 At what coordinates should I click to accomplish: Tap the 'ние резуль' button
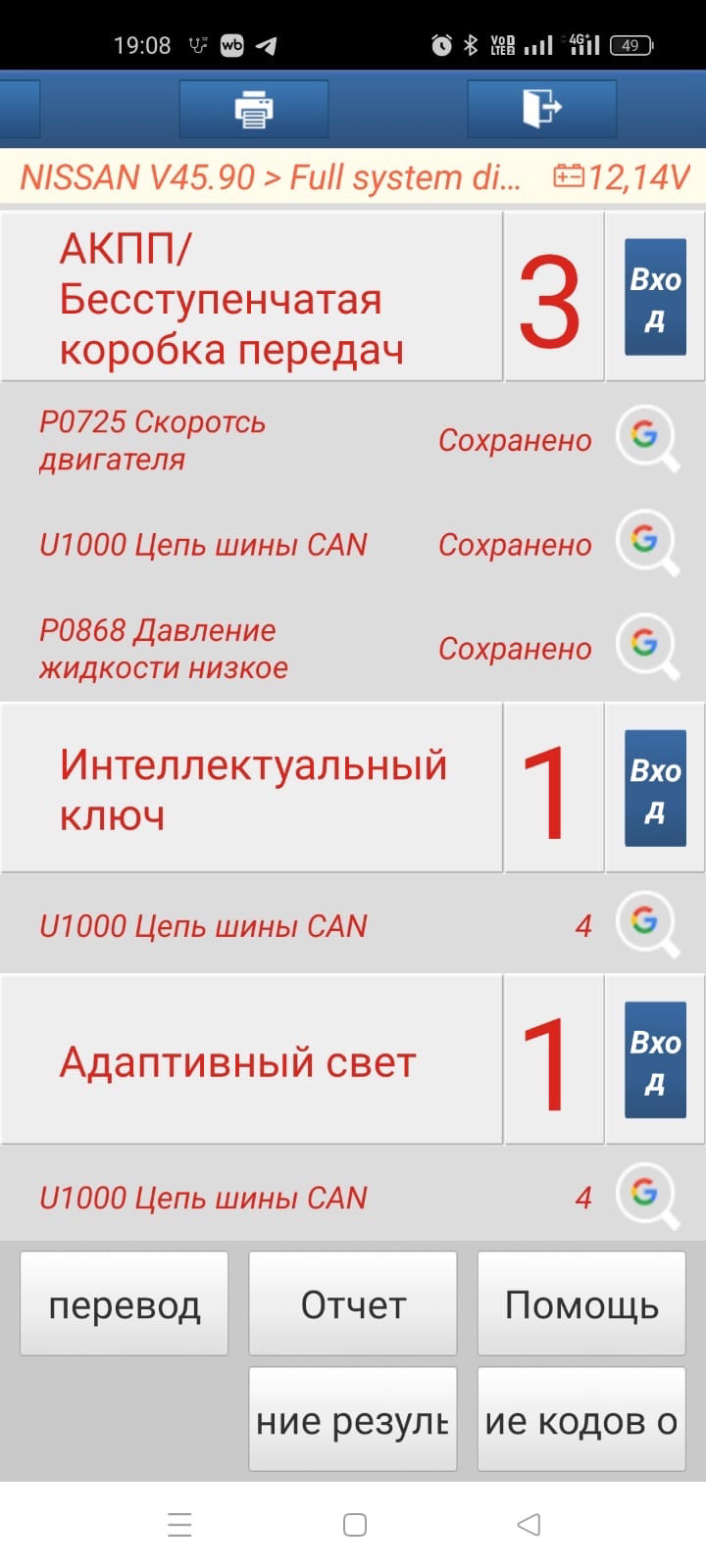pyautogui.click(x=353, y=1418)
